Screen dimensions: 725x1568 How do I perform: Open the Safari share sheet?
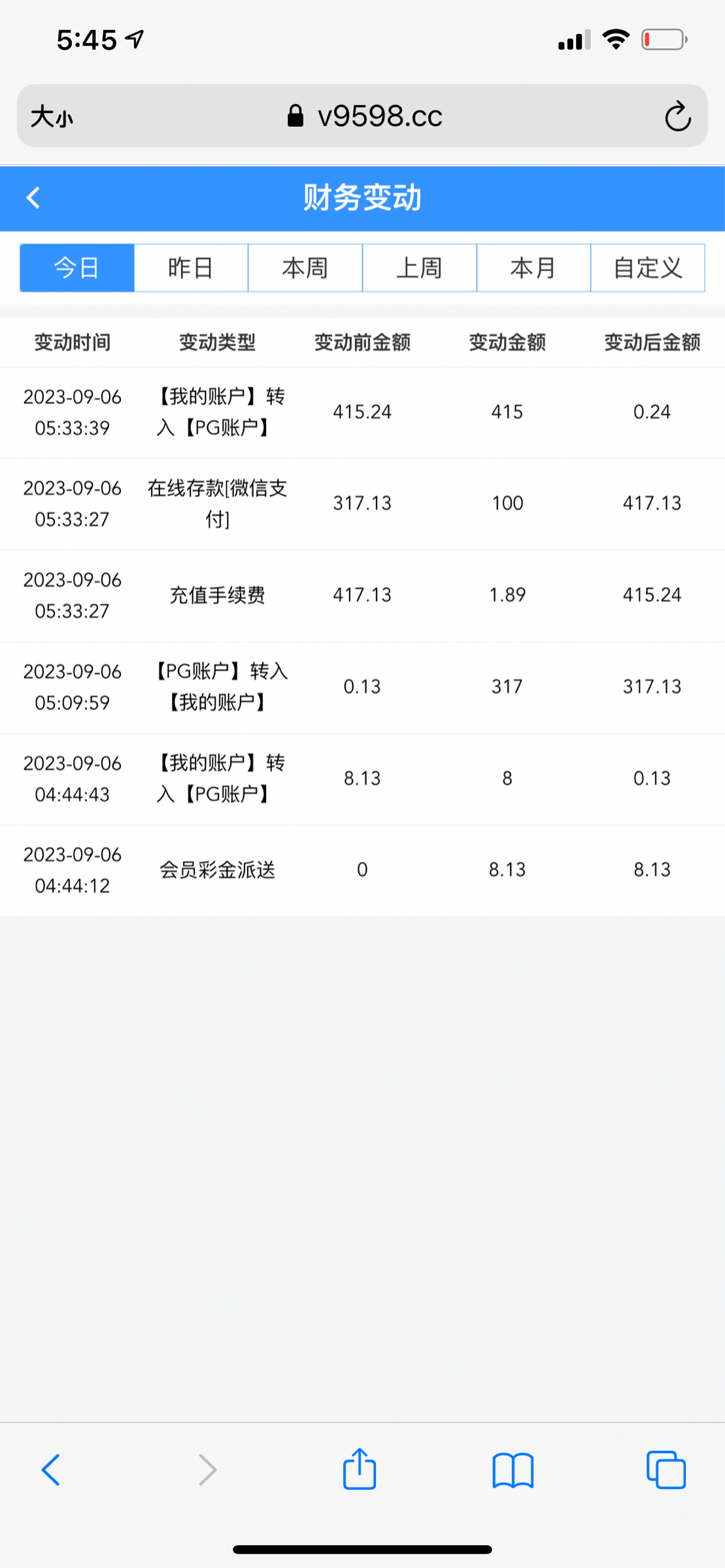pos(360,1468)
